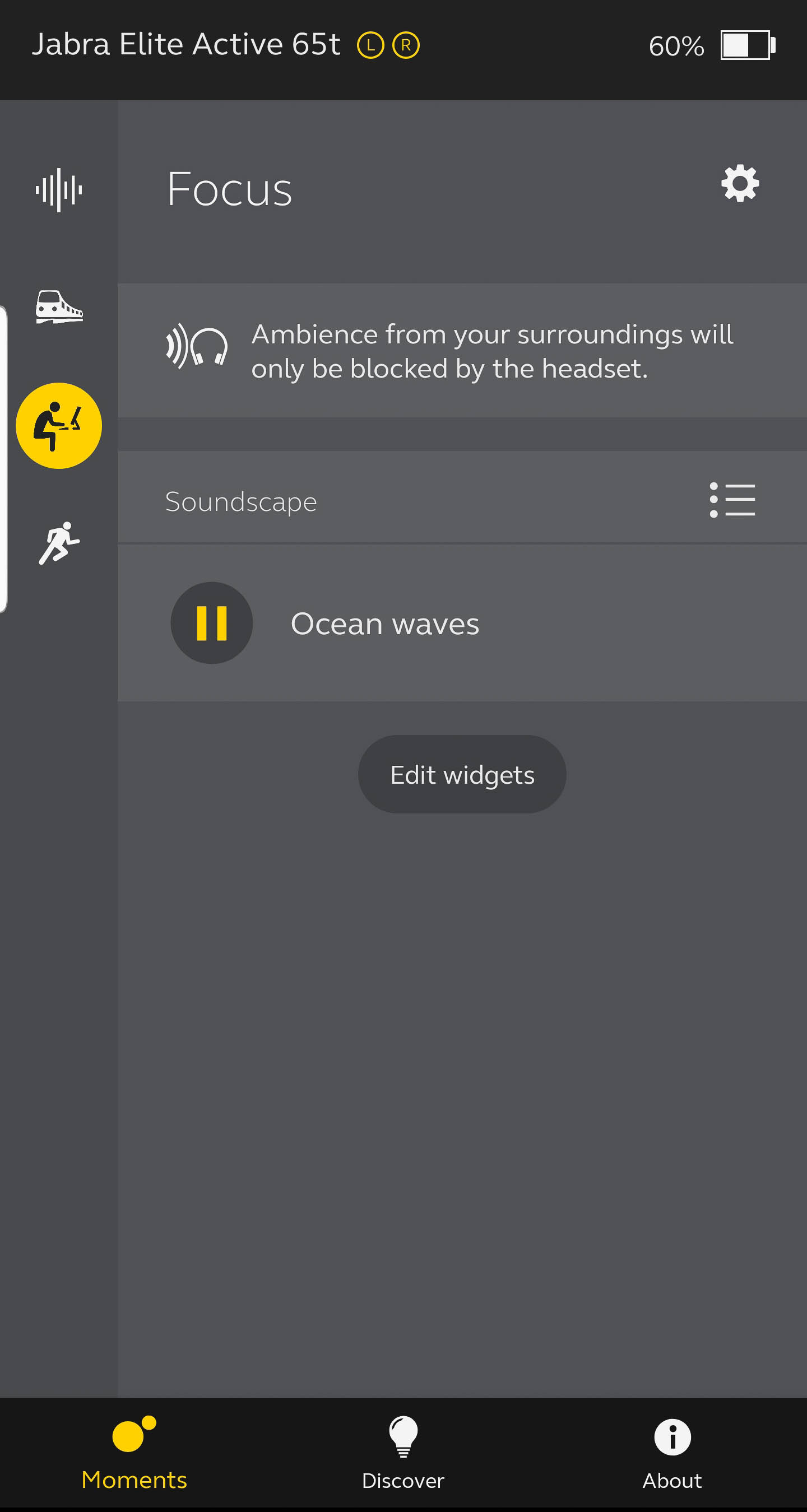This screenshot has height=1512, width=807.
Task: Open the About tab
Action: [672, 1453]
